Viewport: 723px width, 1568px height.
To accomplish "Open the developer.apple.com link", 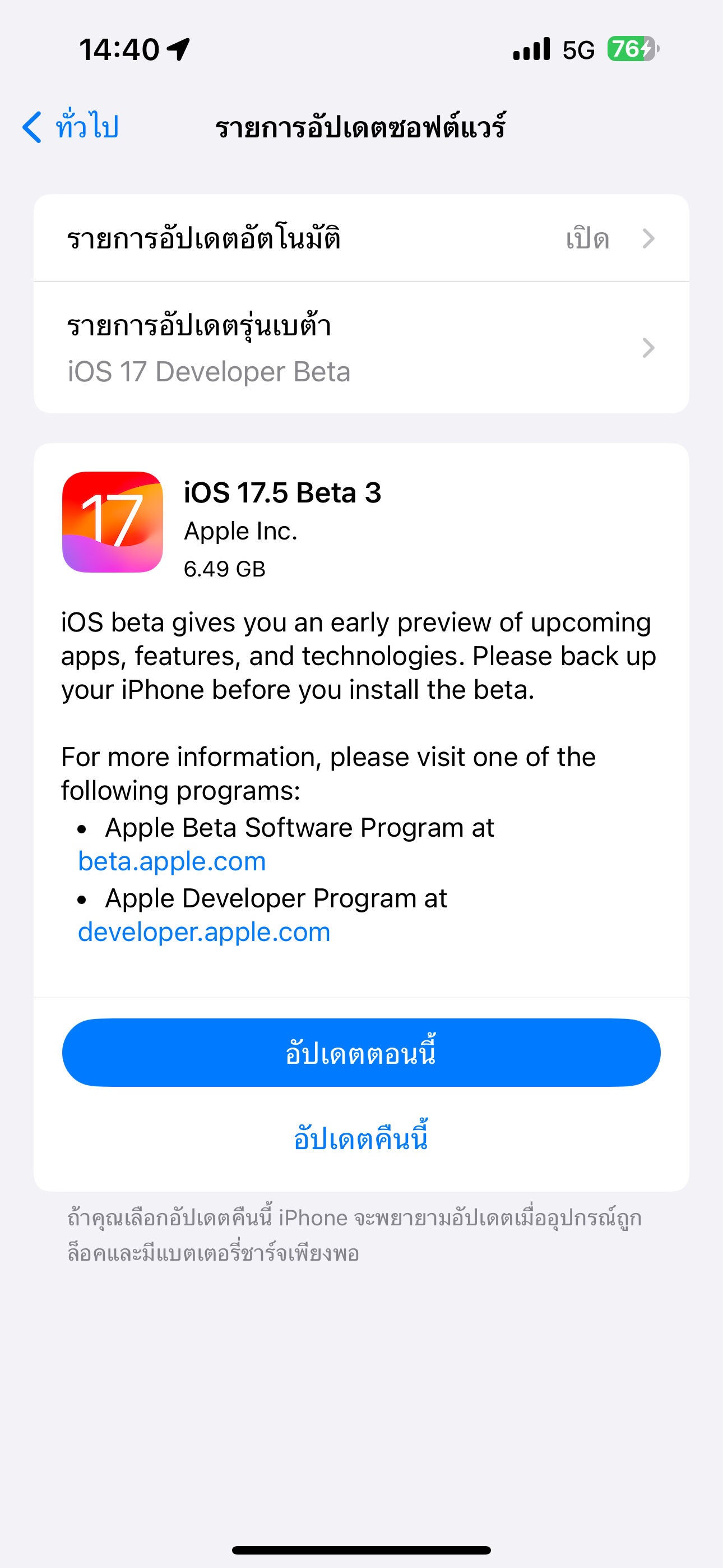I will pos(205,932).
